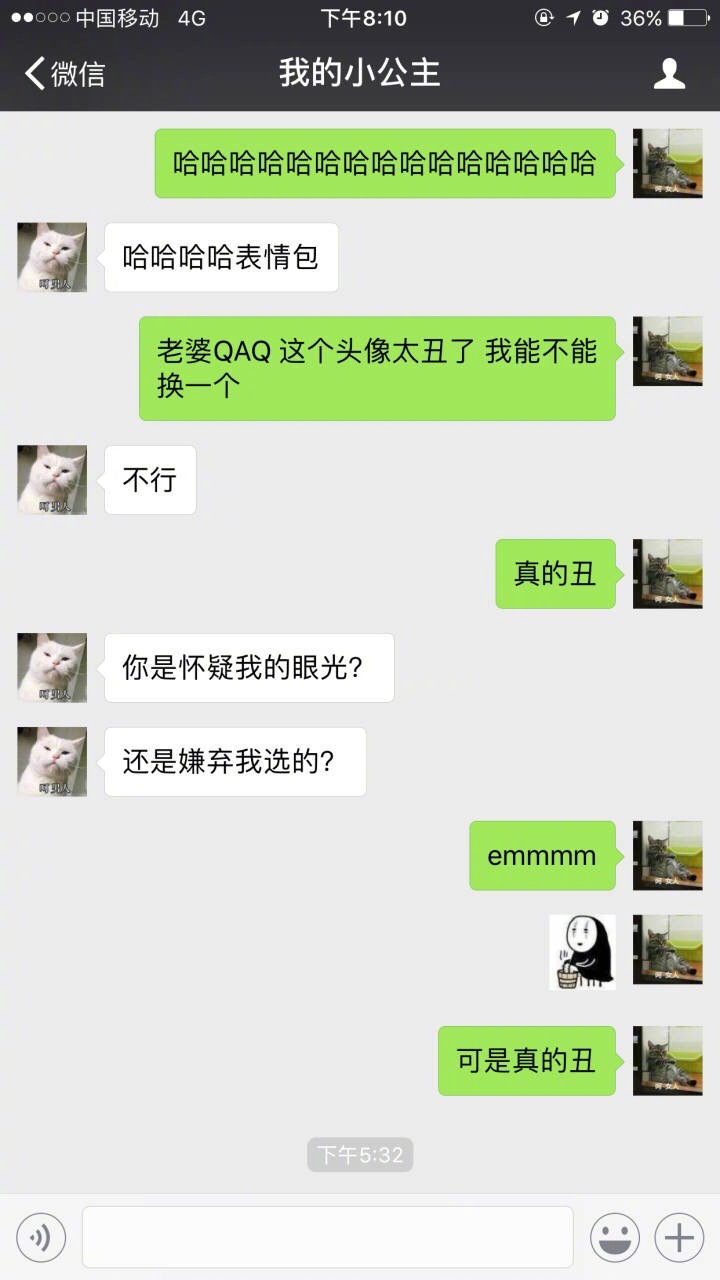The width and height of the screenshot is (720, 1280).
Task: Select the green bubble saying 真的丑
Action: tap(554, 575)
